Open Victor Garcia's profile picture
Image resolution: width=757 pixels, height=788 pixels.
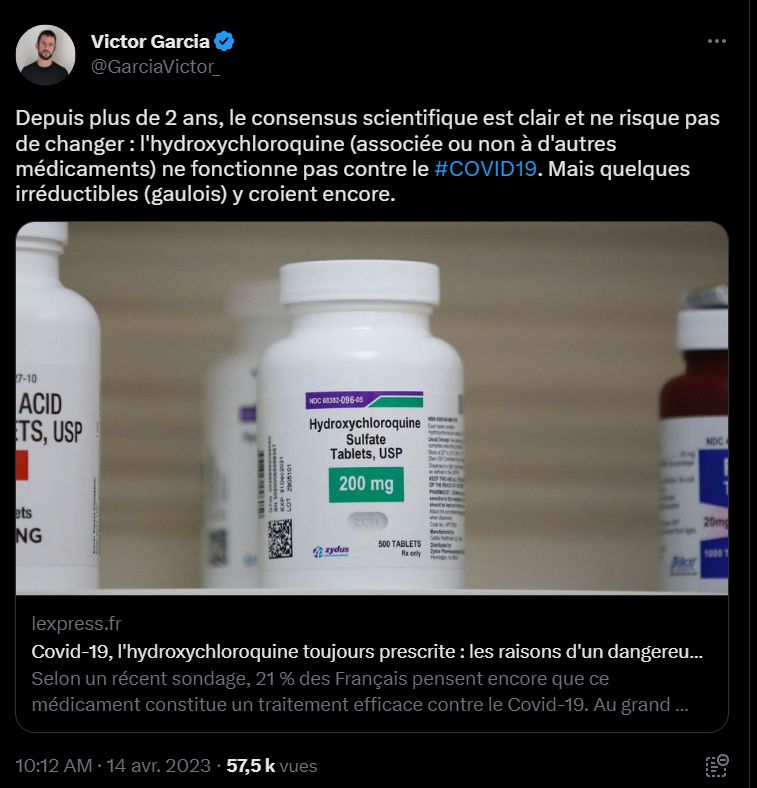pyautogui.click(x=45, y=54)
